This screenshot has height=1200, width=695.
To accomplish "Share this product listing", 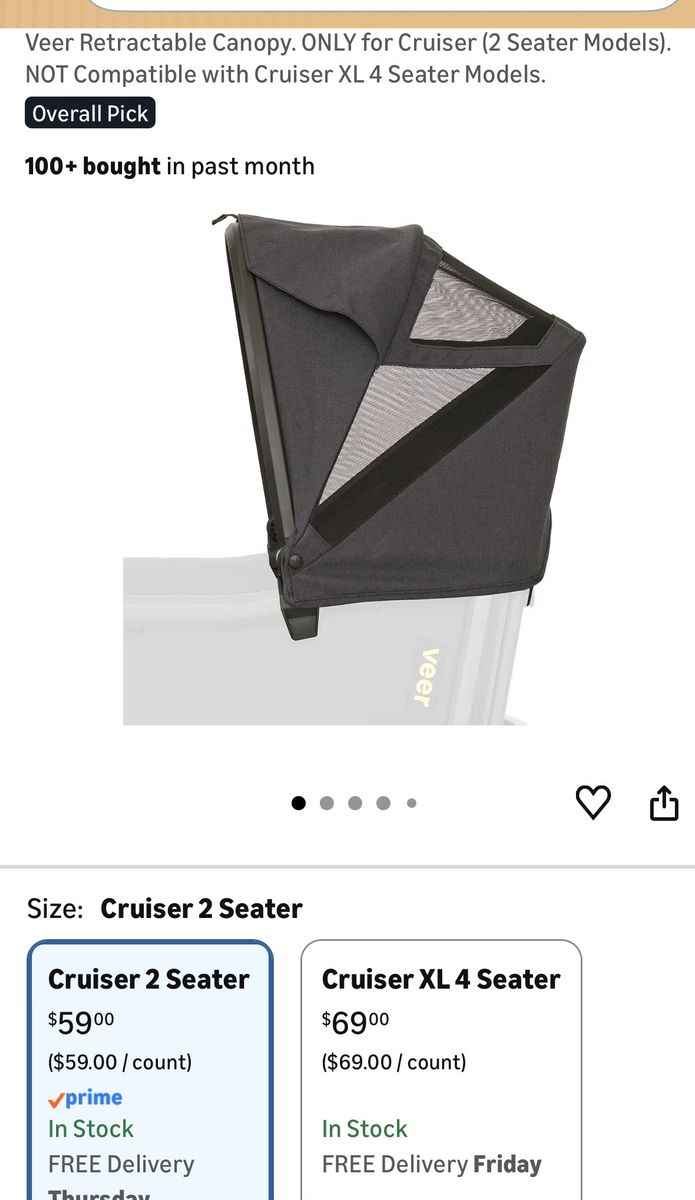I will tap(664, 802).
